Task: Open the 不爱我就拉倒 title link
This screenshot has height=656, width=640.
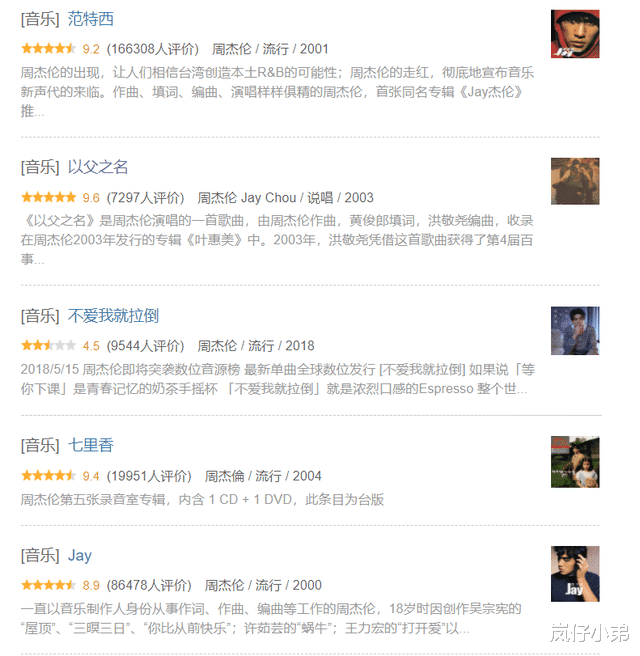Action: click(x=113, y=316)
